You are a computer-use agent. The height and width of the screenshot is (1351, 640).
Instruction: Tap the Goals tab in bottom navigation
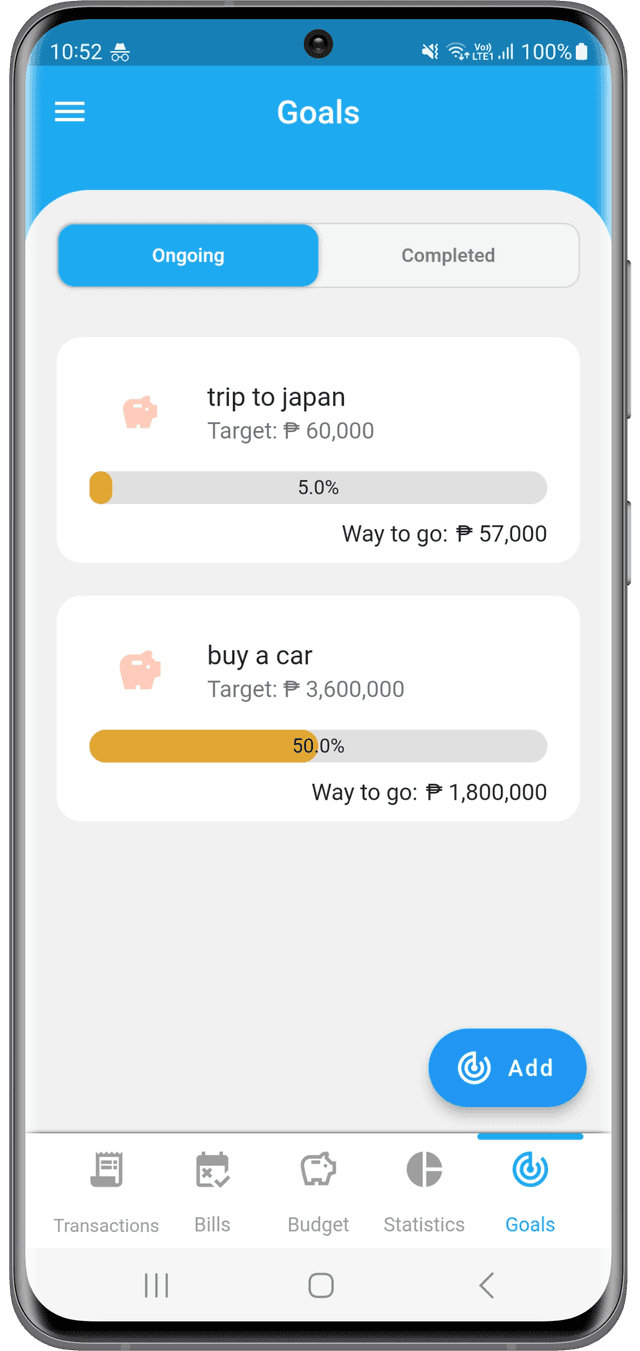530,1191
